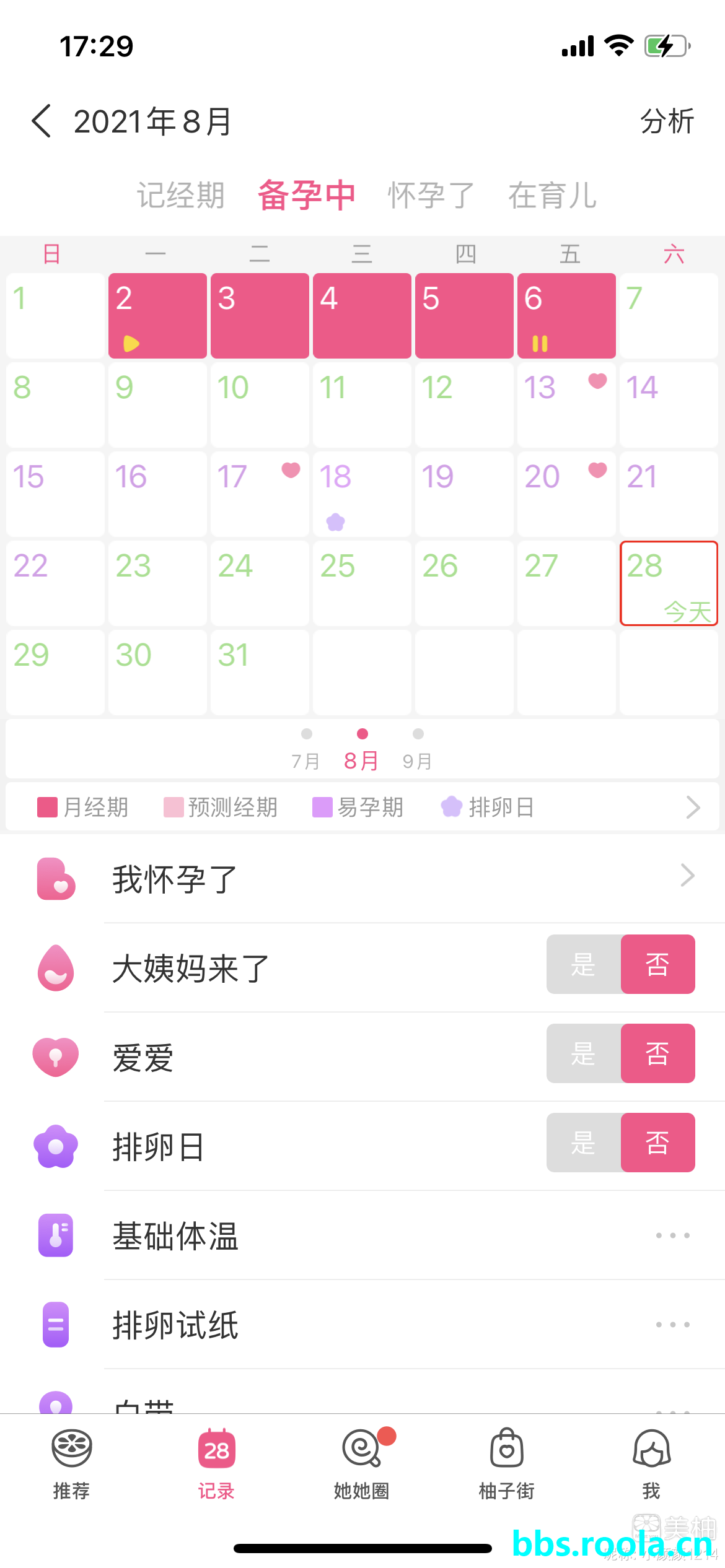Switch to 在育儿 mode tab

coord(552,196)
